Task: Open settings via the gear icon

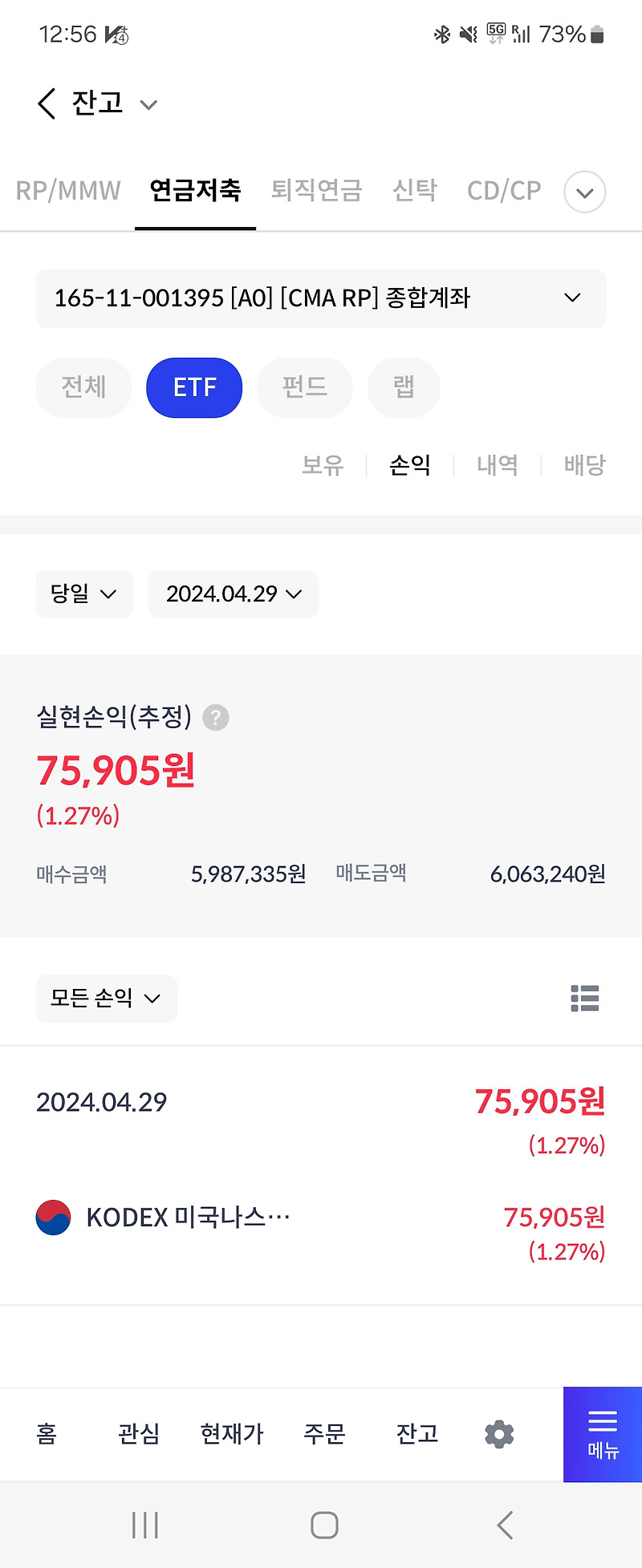Action: pos(498,1434)
